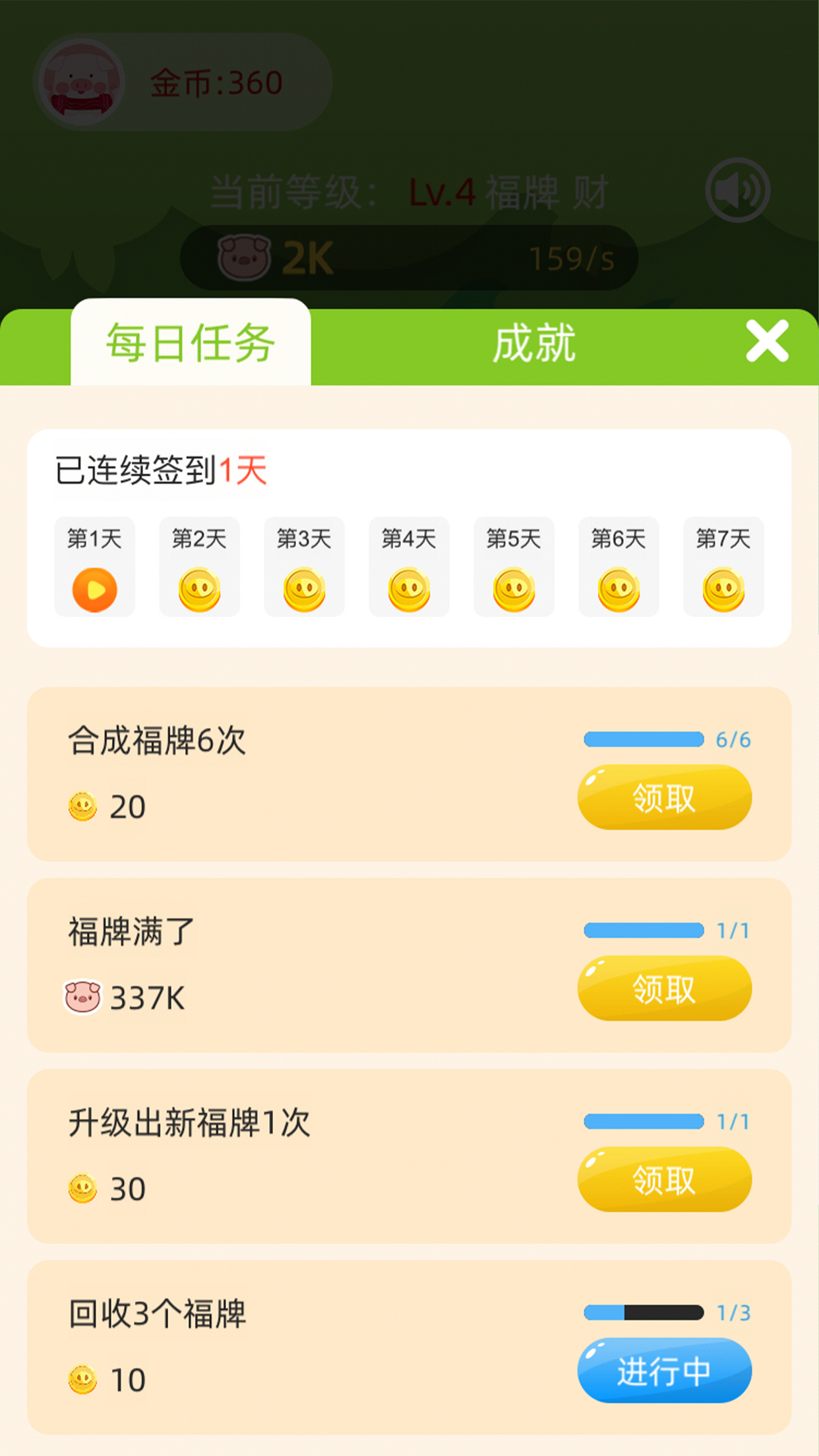819x1456 pixels.
Task: Close the daily task panel
Action: point(767,342)
